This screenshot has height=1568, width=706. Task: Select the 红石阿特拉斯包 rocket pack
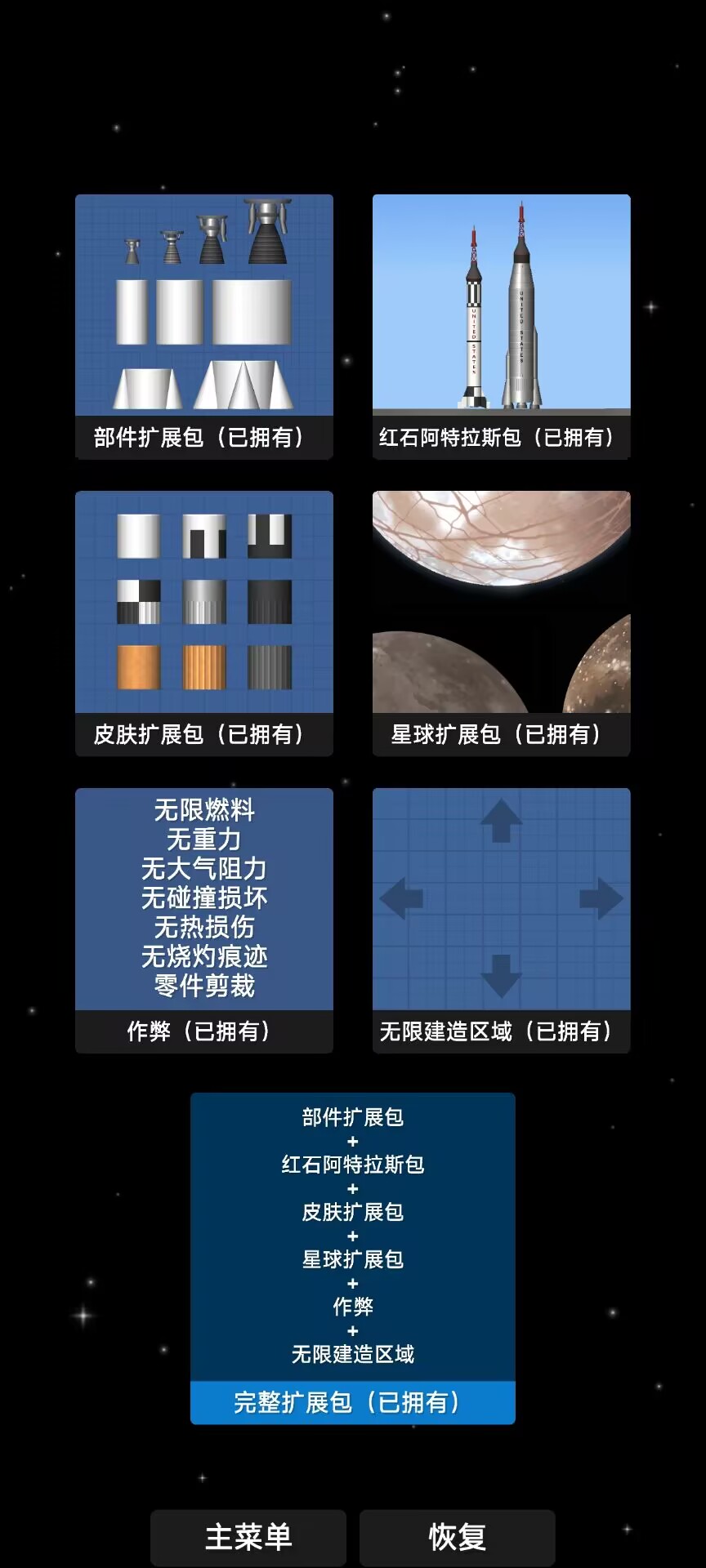(x=501, y=327)
